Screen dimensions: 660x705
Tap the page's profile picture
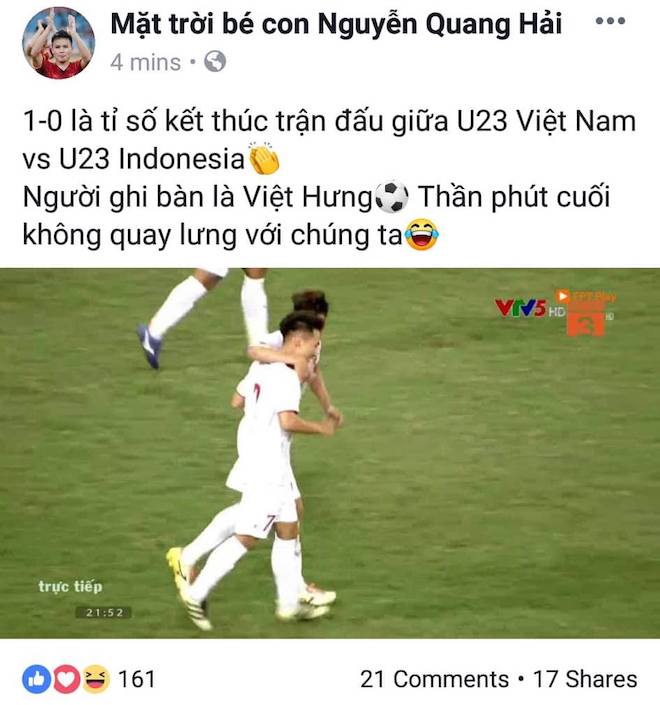point(58,43)
